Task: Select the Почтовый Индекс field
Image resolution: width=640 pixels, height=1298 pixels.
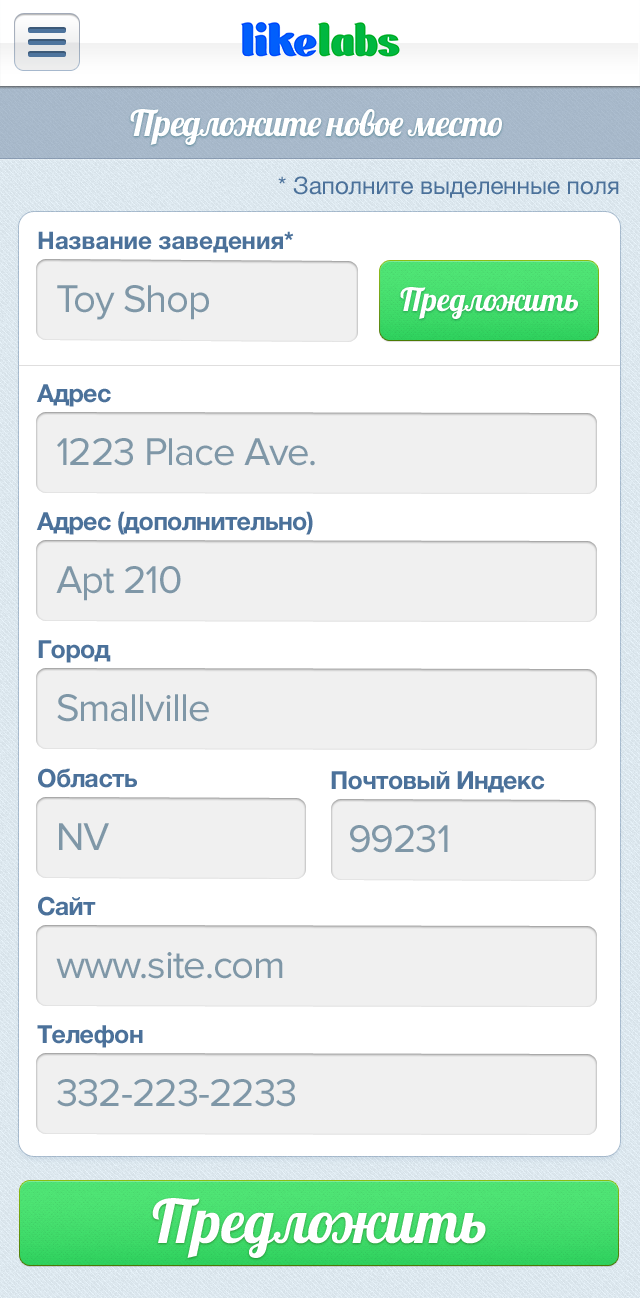Action: pyautogui.click(x=463, y=840)
